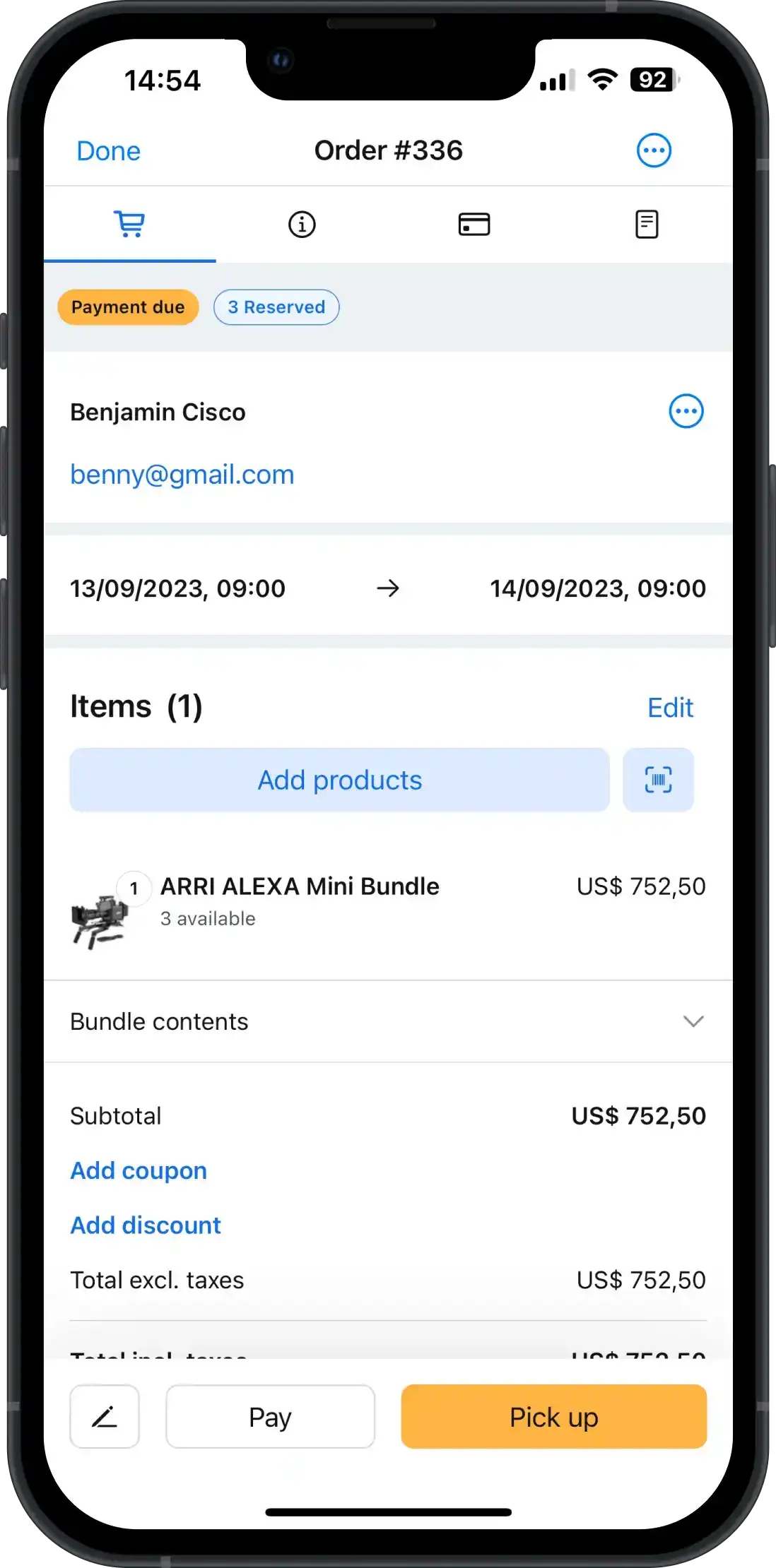This screenshot has height=1568, width=776.
Task: Tap Done to close the order
Action: 108,151
